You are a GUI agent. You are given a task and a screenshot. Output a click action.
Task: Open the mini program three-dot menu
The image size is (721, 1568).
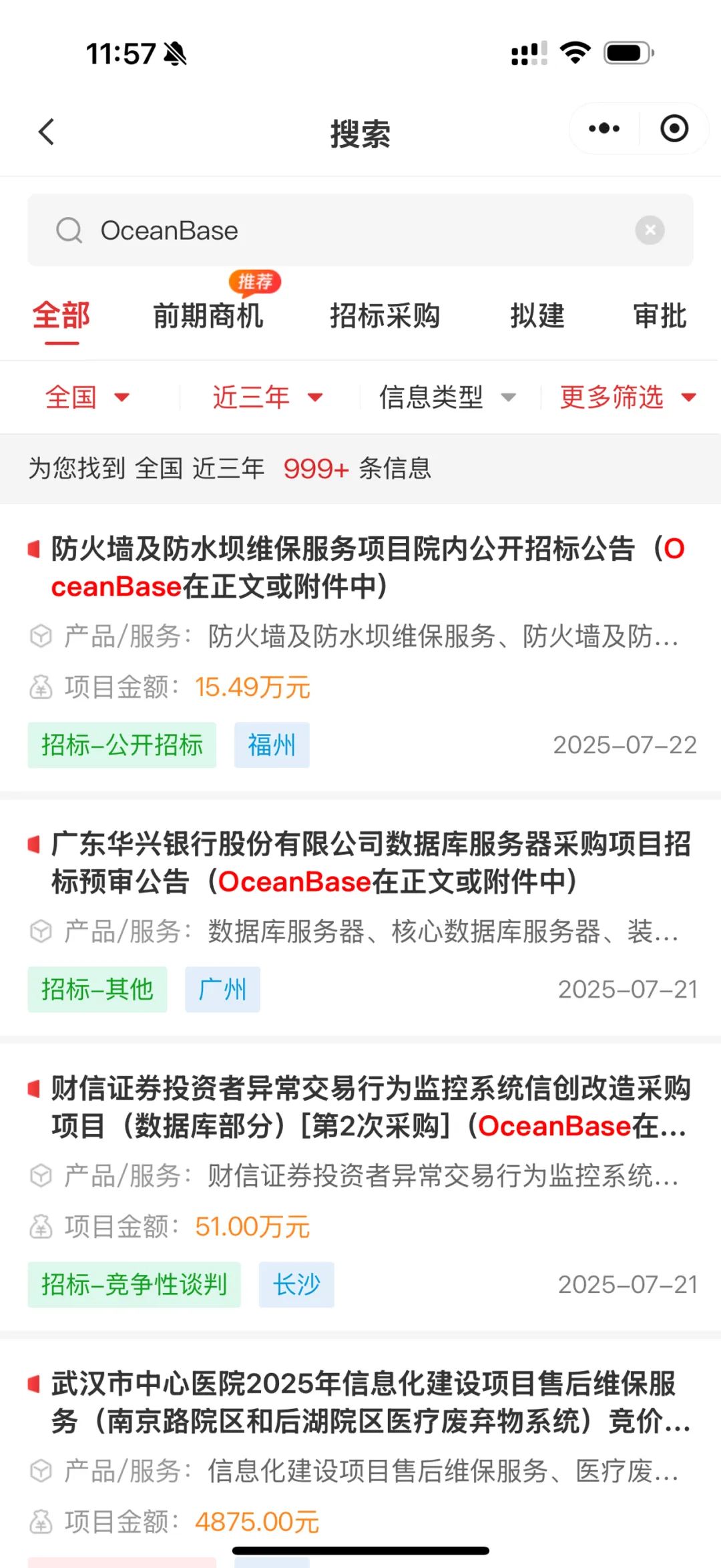pos(604,128)
